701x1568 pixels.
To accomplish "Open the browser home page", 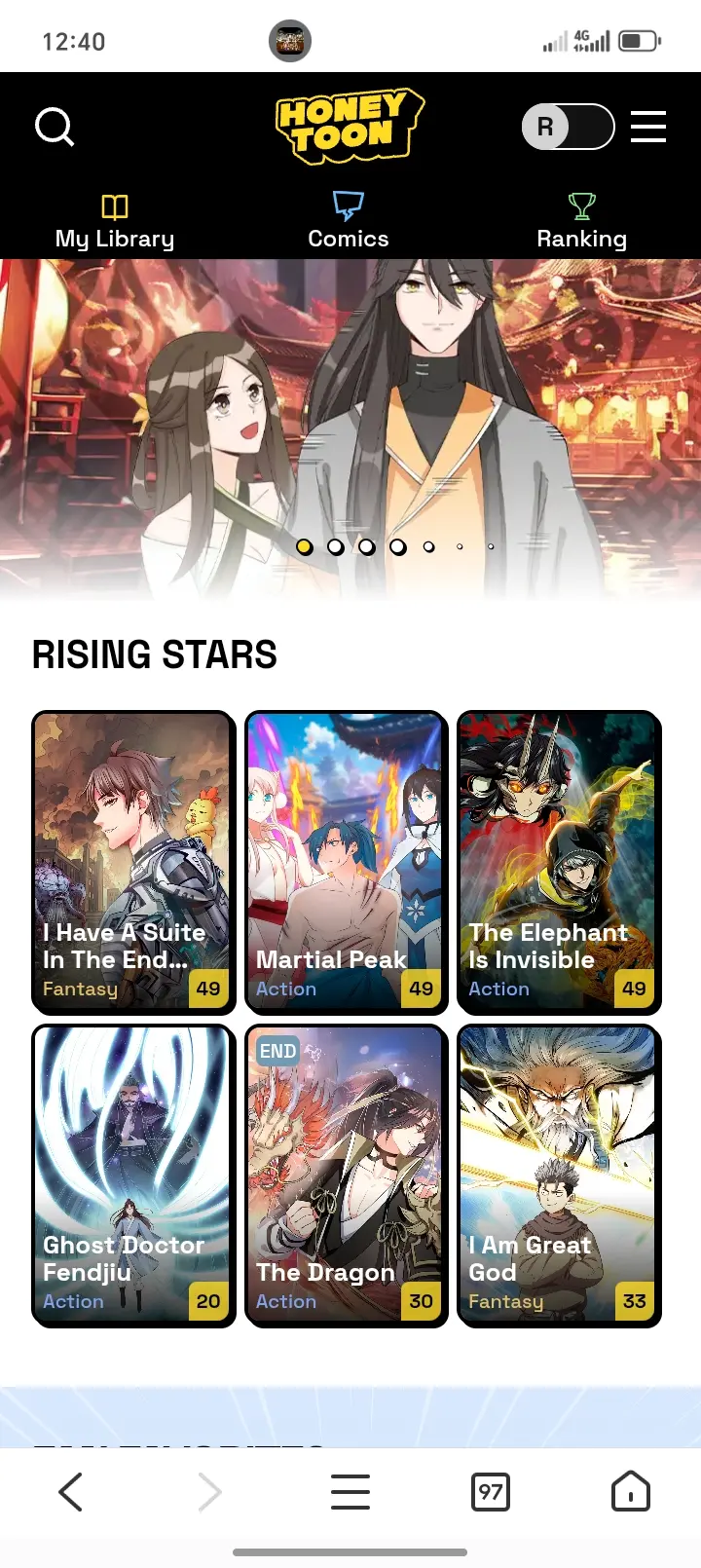I will [x=631, y=1491].
